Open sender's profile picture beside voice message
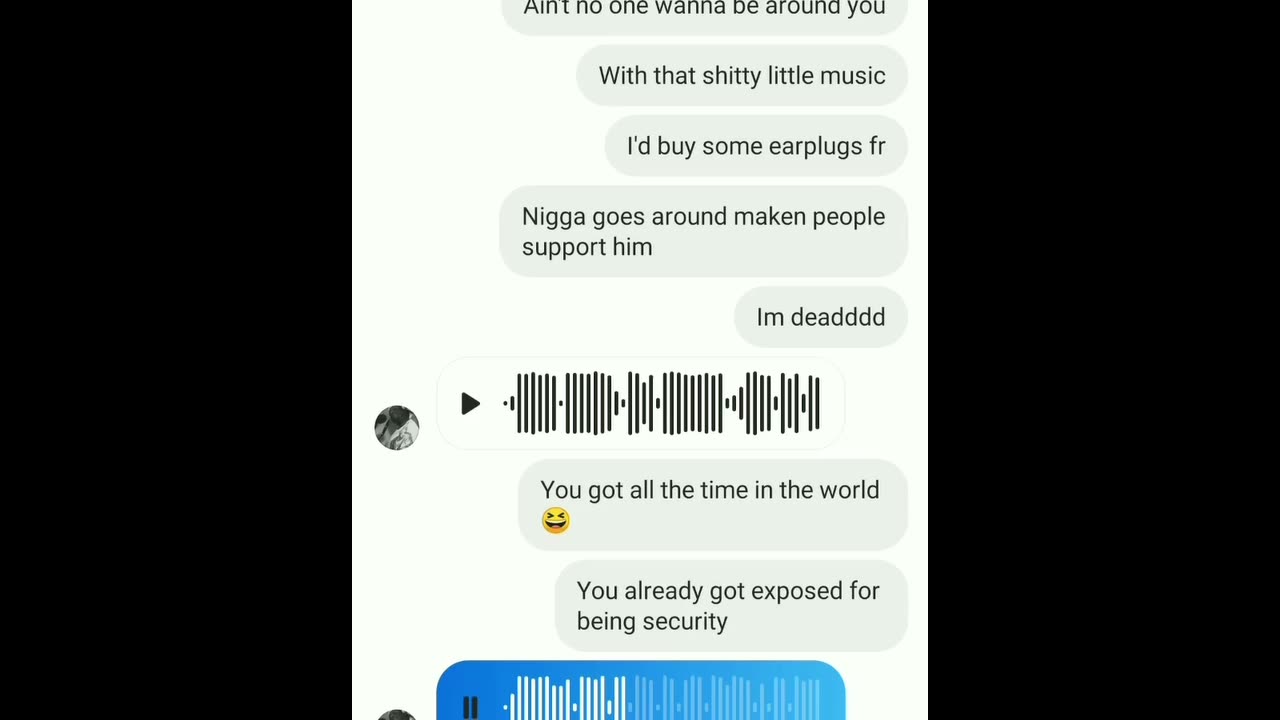Viewport: 1280px width, 720px height. tap(397, 428)
